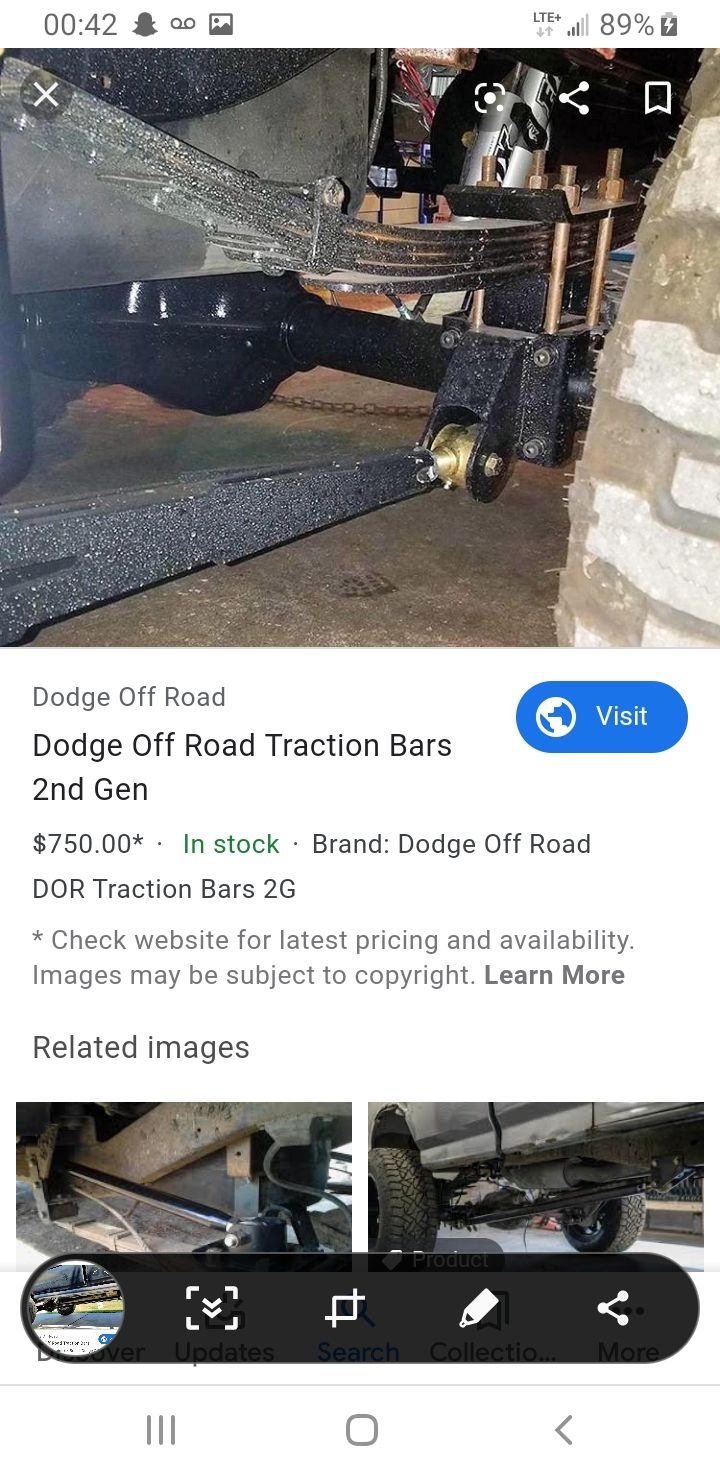720x1480 pixels.
Task: Share the screenshot from the toolbar
Action: point(612,1308)
